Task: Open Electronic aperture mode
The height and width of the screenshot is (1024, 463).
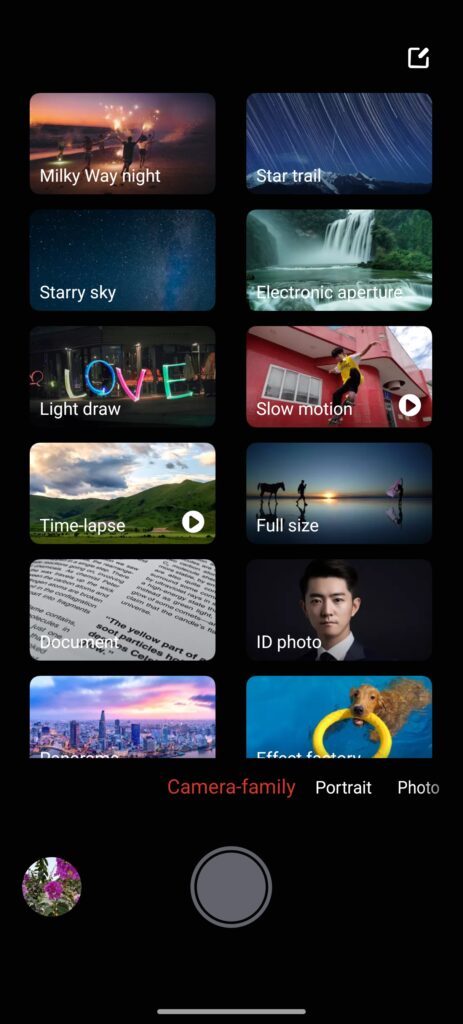Action: pyautogui.click(x=339, y=260)
